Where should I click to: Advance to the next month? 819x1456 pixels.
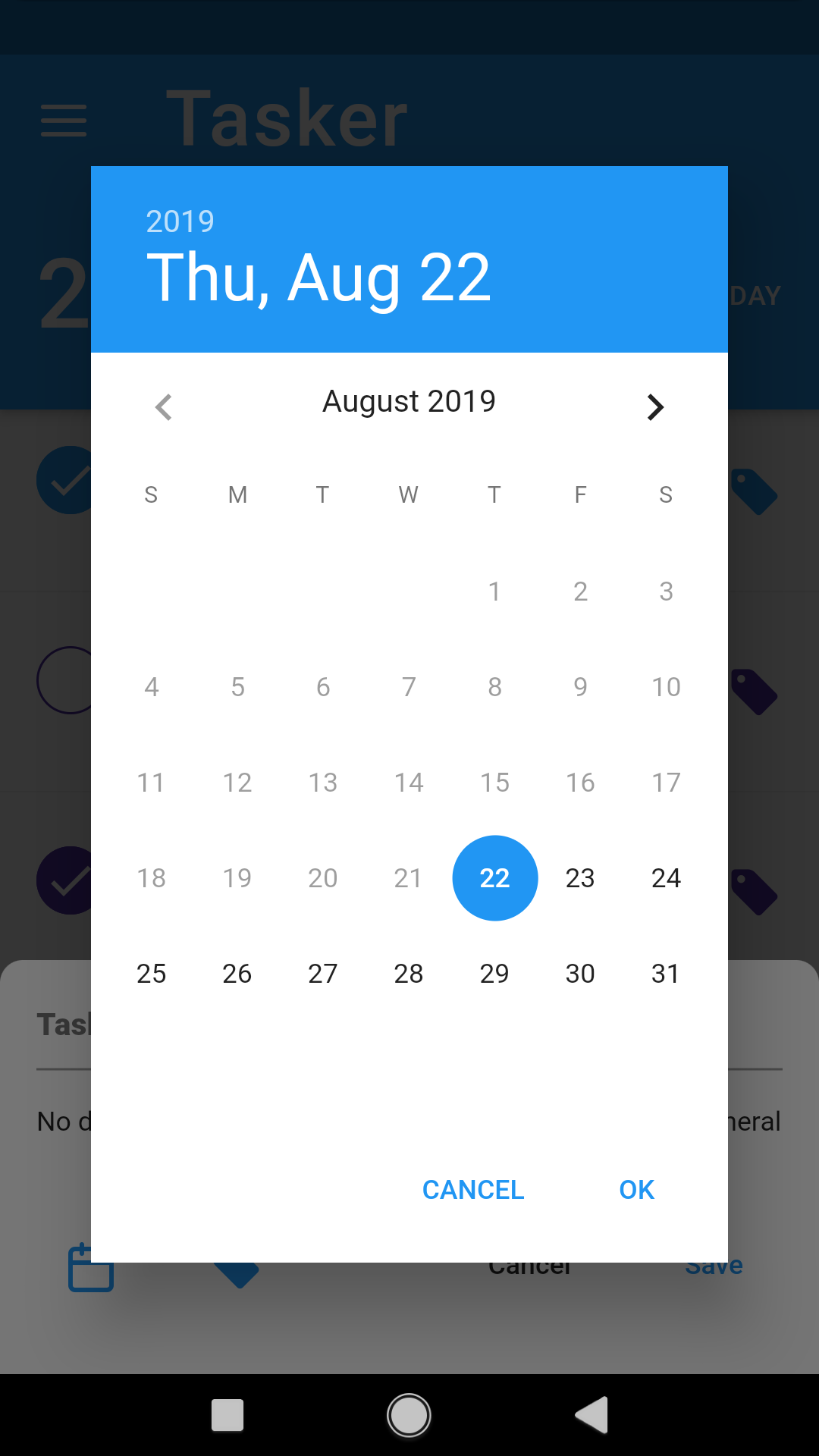(655, 407)
